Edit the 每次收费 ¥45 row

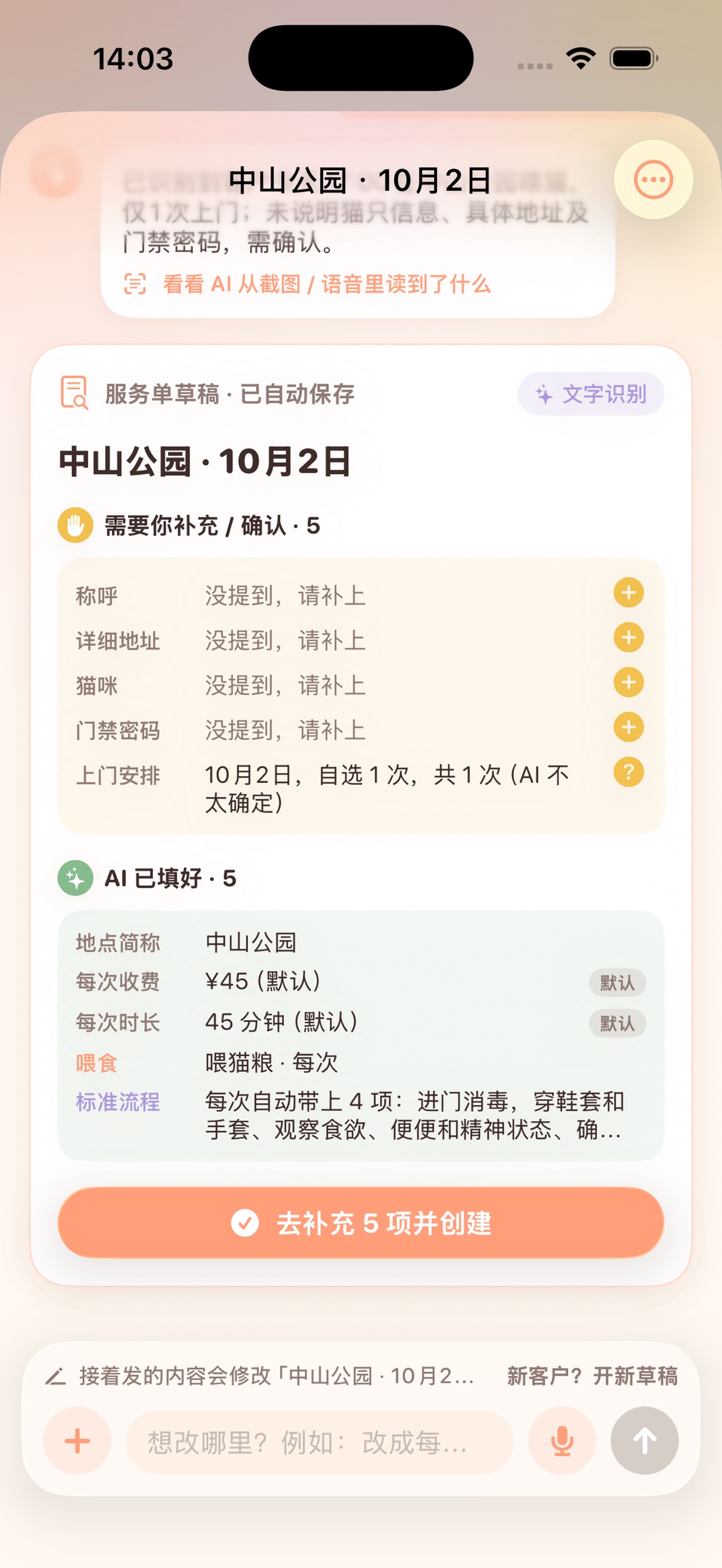tap(360, 982)
